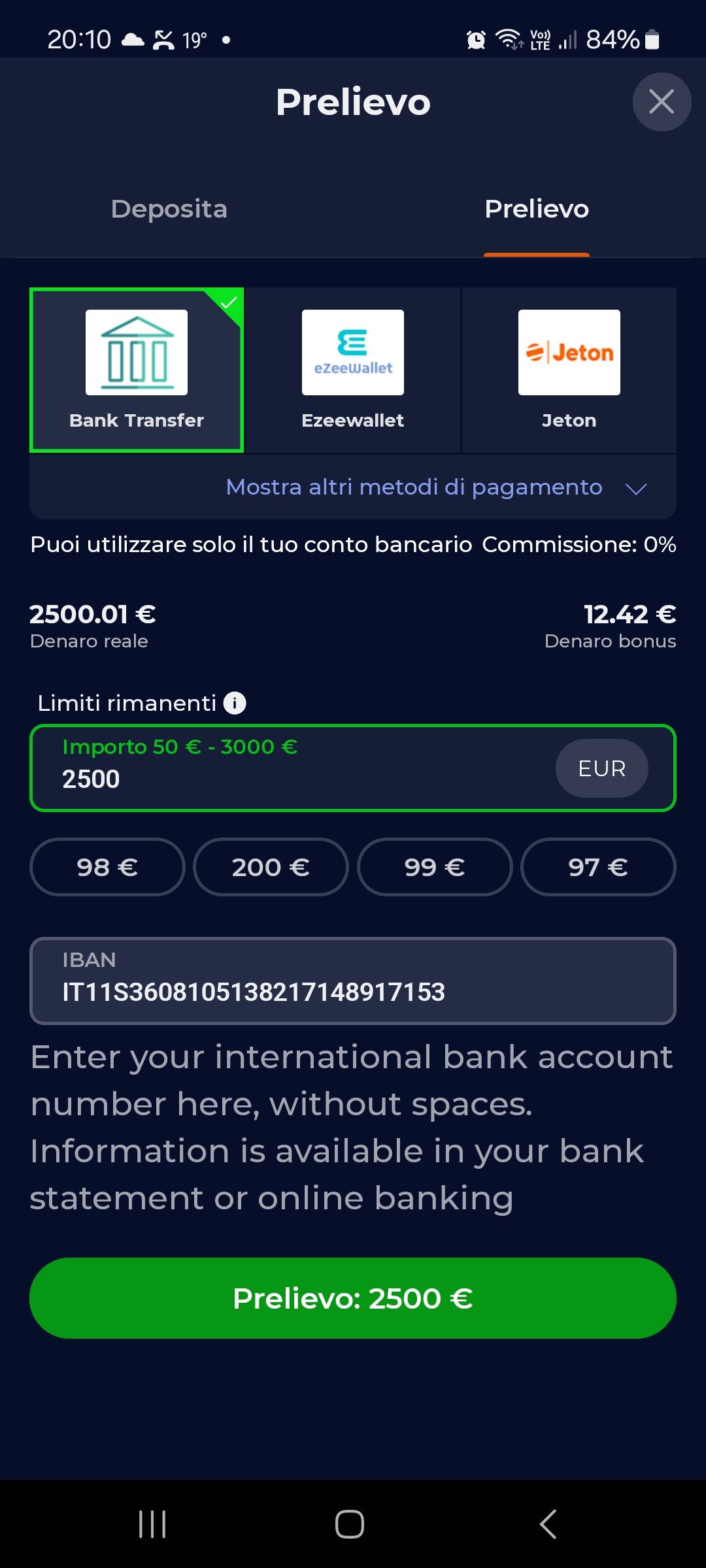The image size is (706, 1568).
Task: Choose Bank Transfer payment method
Action: pyautogui.click(x=137, y=370)
